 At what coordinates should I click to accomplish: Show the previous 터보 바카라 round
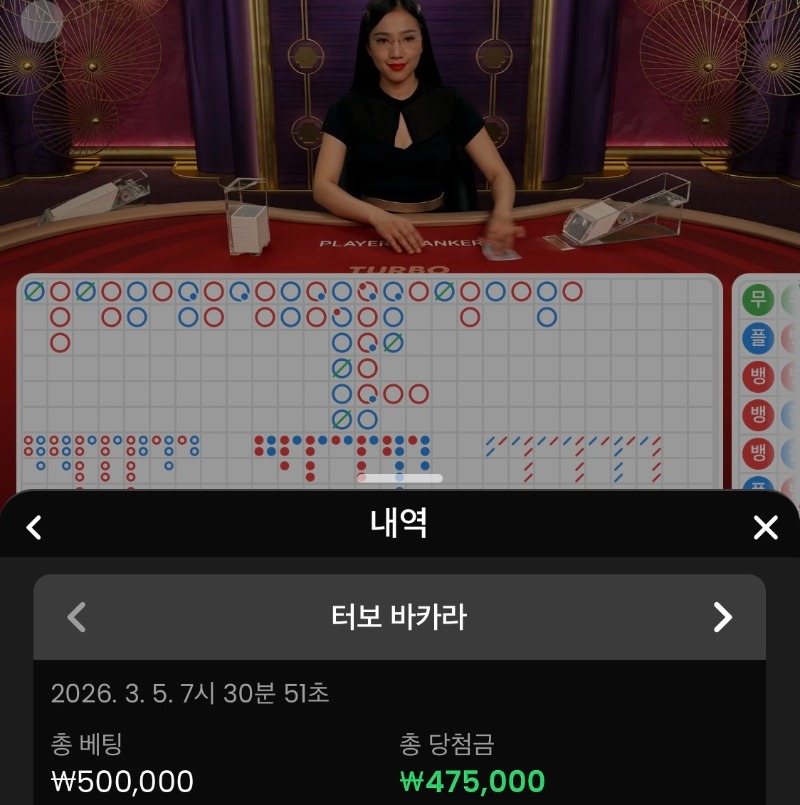click(76, 617)
